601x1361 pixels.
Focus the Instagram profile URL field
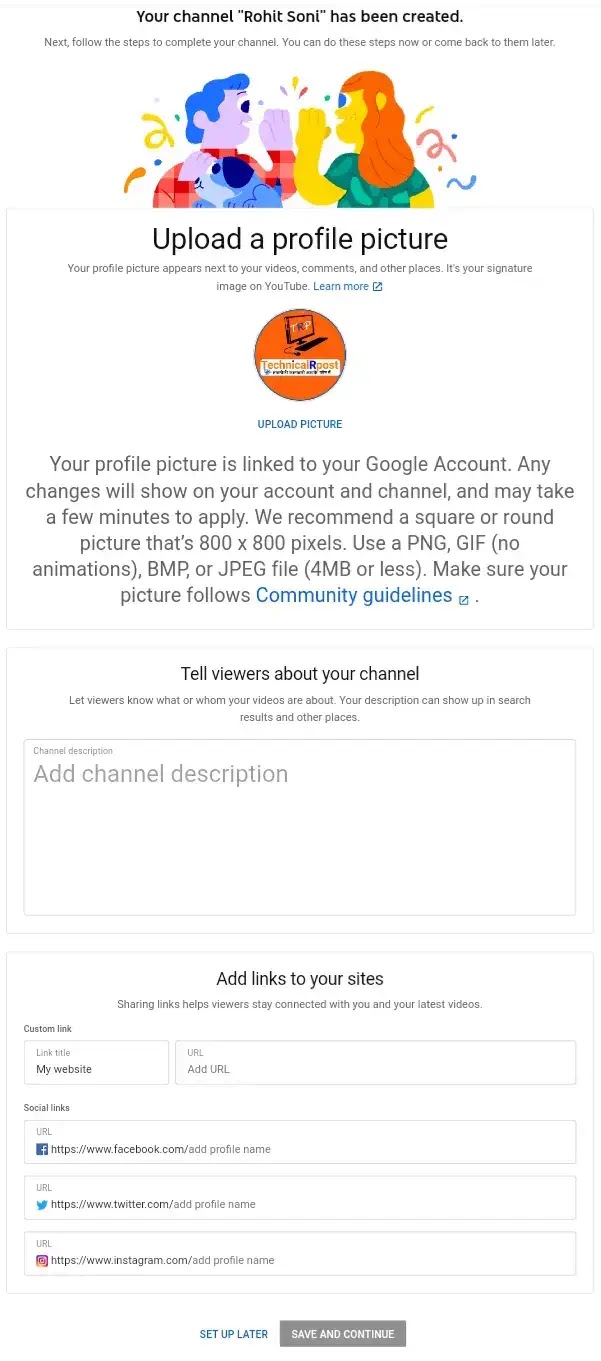click(300, 1253)
